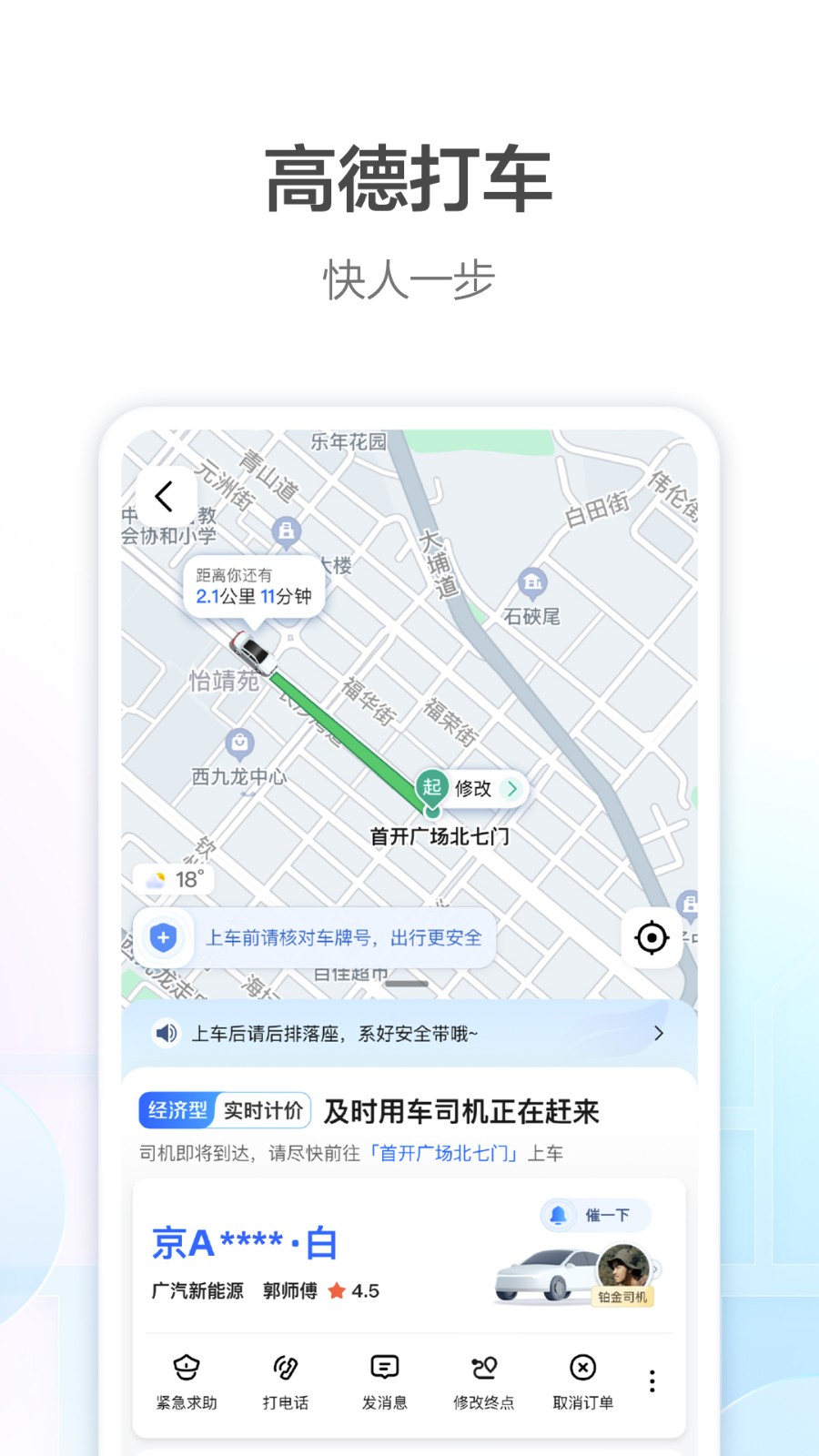Tap the 修改终点 change-destination icon

pyautogui.click(x=484, y=1368)
